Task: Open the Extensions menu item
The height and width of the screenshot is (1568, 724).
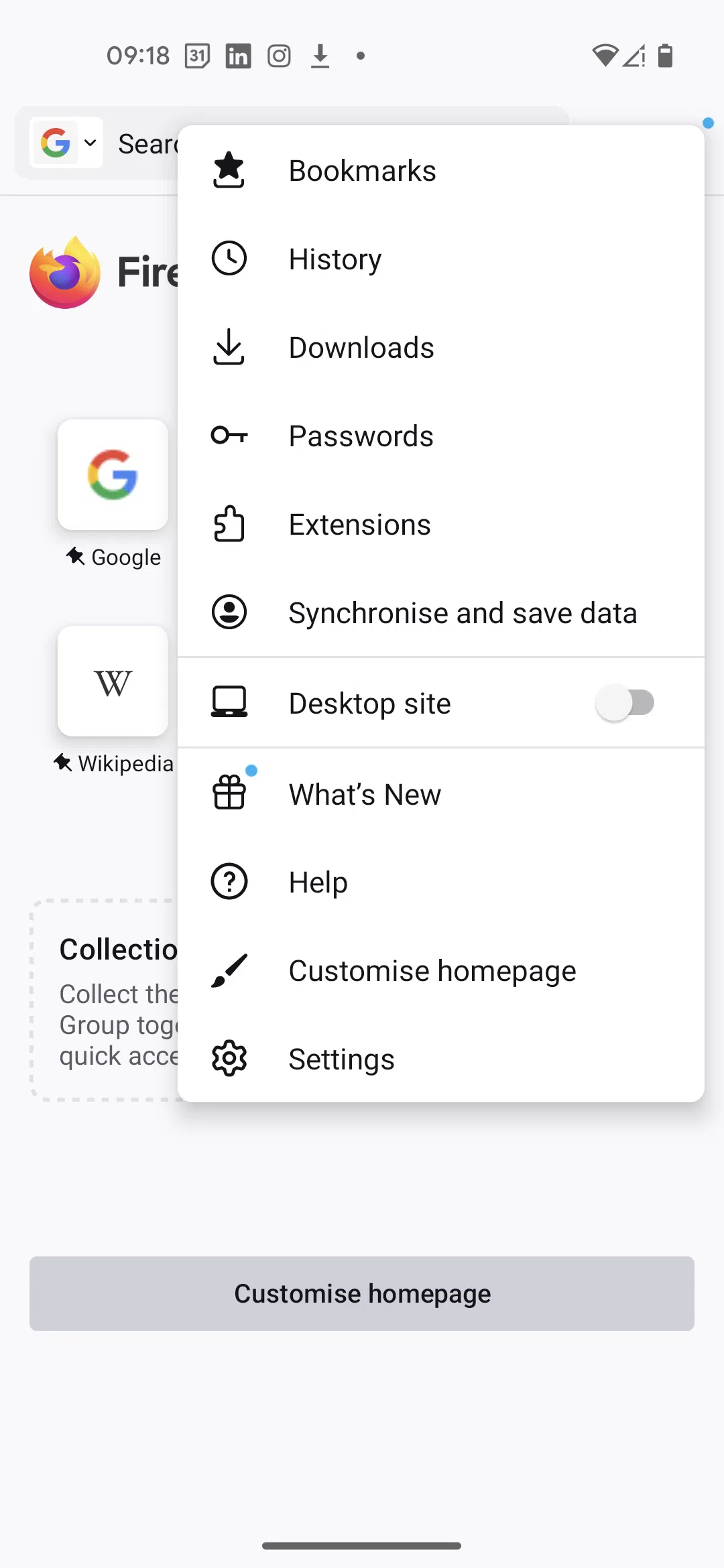Action: 359,525
